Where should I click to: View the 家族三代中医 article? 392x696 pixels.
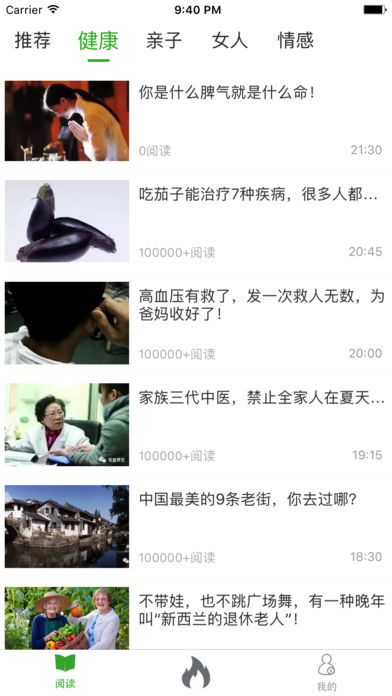click(x=196, y=424)
